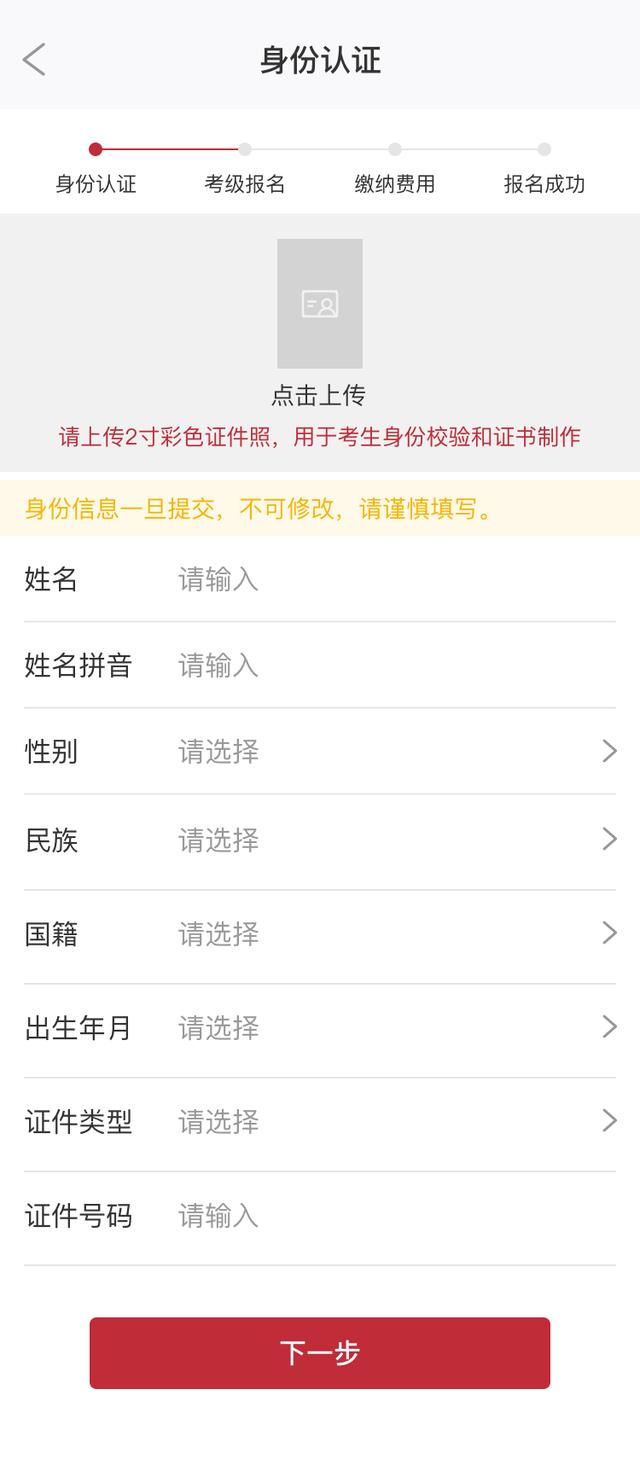Focus the 姓名 input field
Screen dimensions: 640x1459
point(390,579)
